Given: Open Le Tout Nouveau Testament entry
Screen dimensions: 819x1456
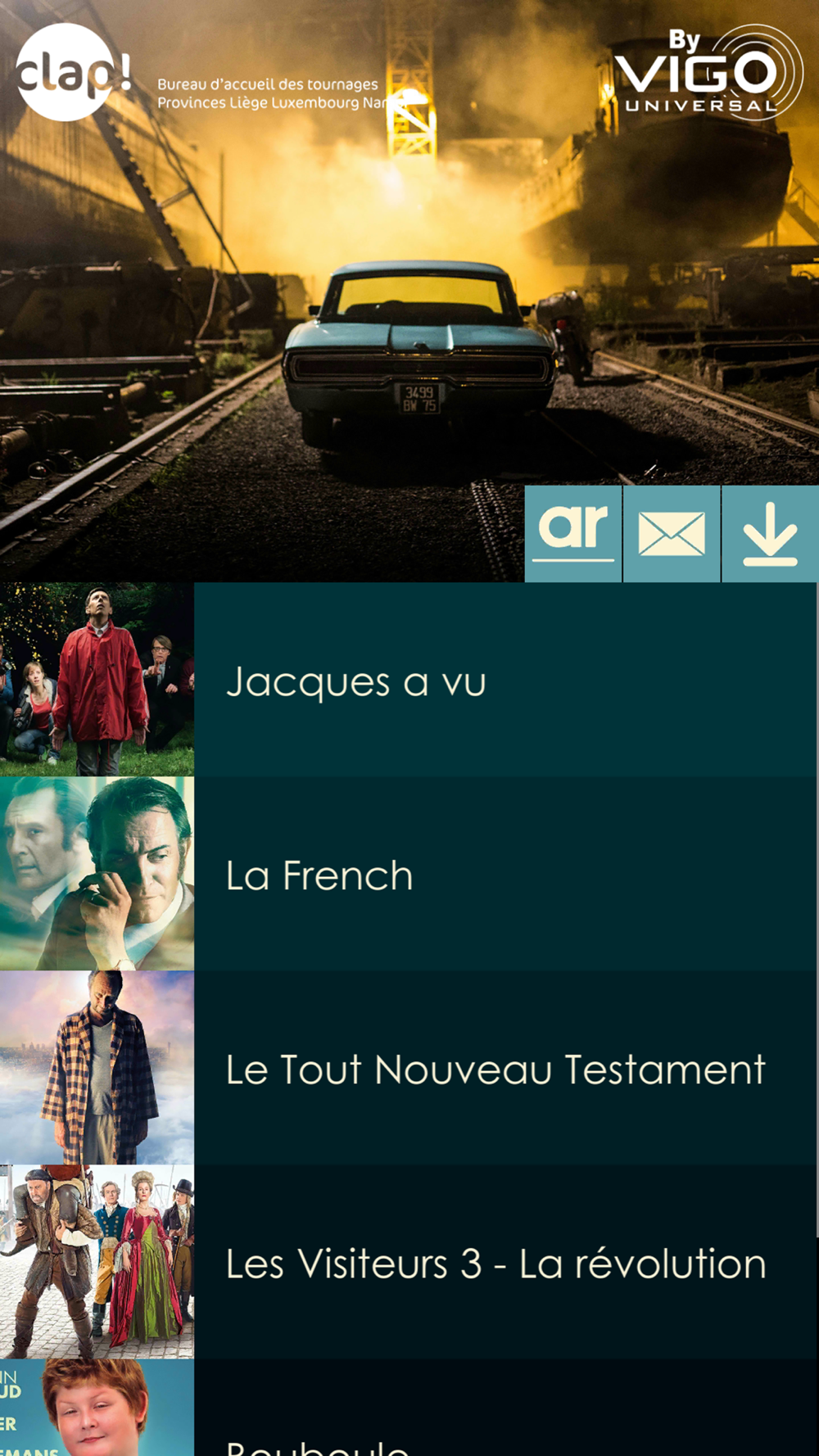Looking at the screenshot, I should [409, 1069].
